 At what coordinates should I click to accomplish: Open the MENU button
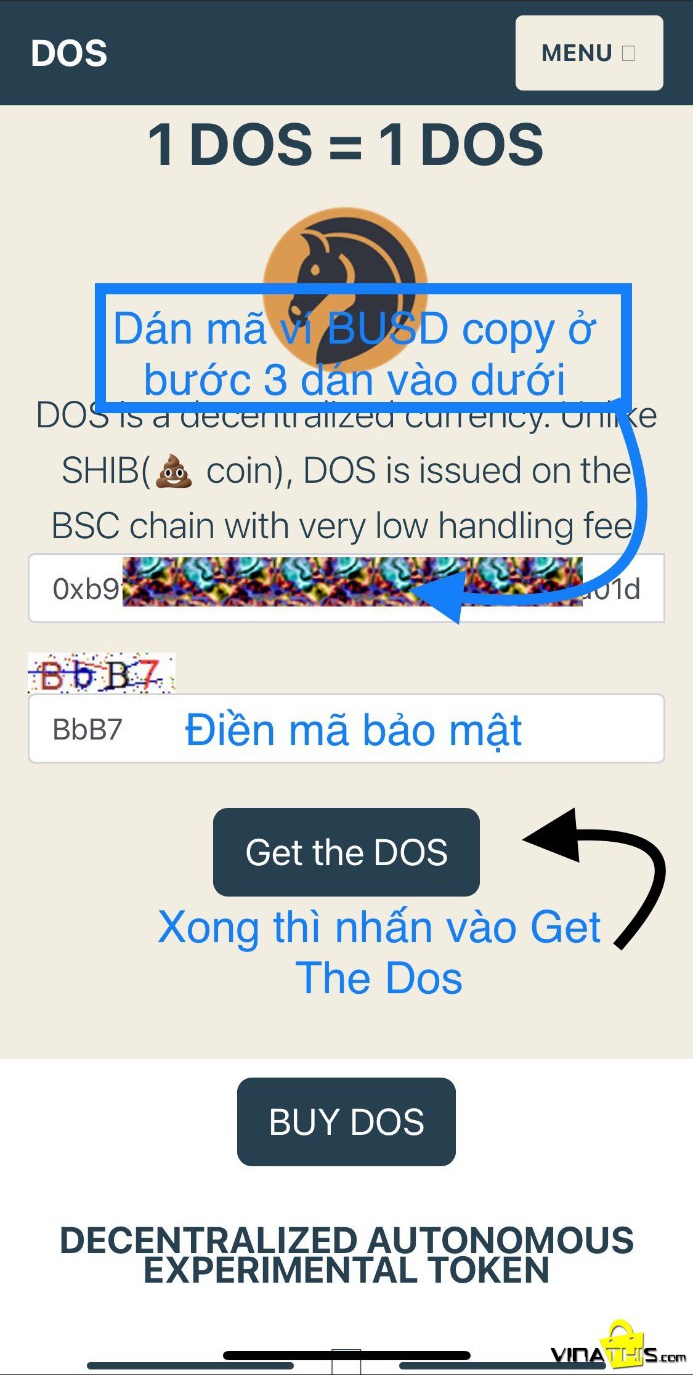588,53
